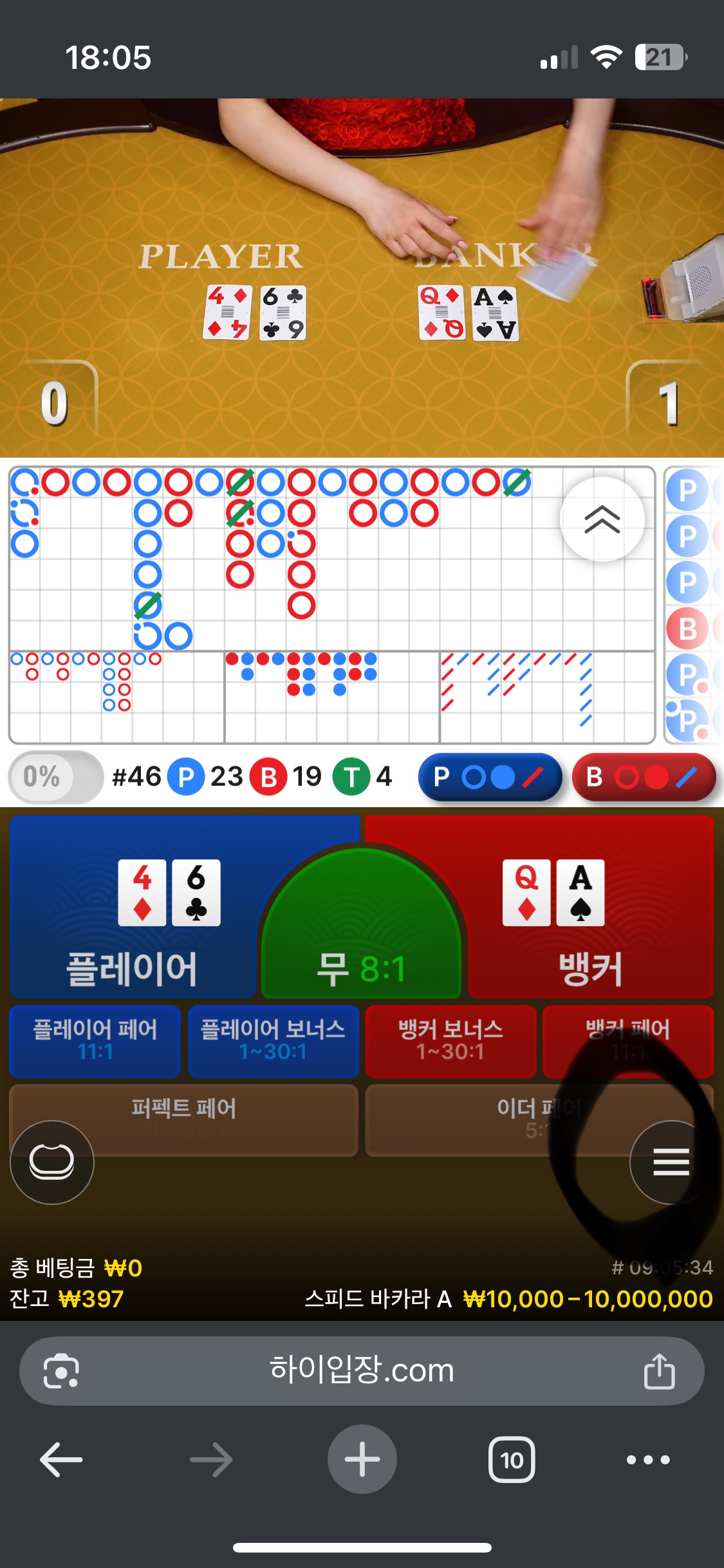Go back in the browser
Screen dimensions: 724x1568
click(61, 1459)
